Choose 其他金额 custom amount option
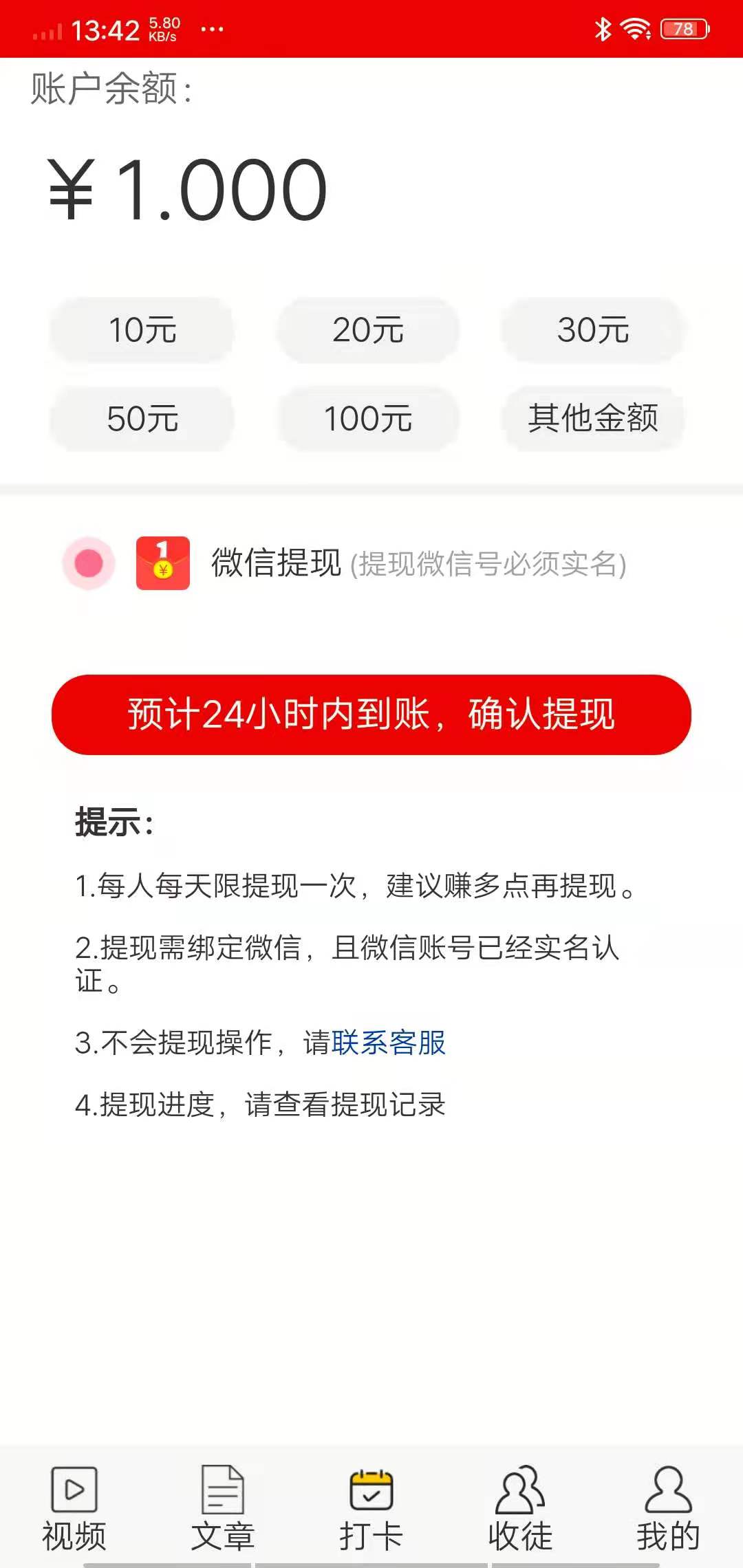 tap(593, 420)
